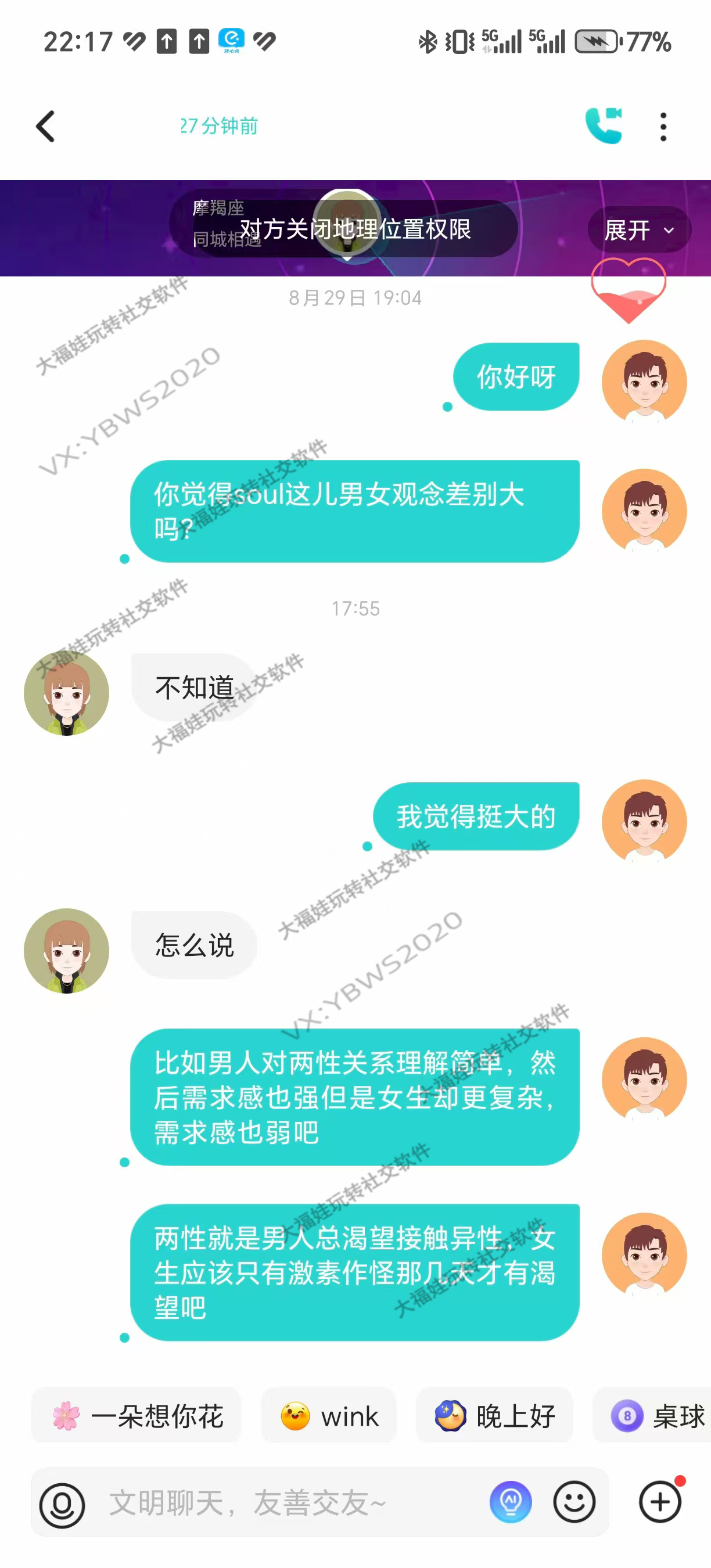Send the 一朵想你花 quick gift
The height and width of the screenshot is (1568, 711).
click(x=137, y=1416)
